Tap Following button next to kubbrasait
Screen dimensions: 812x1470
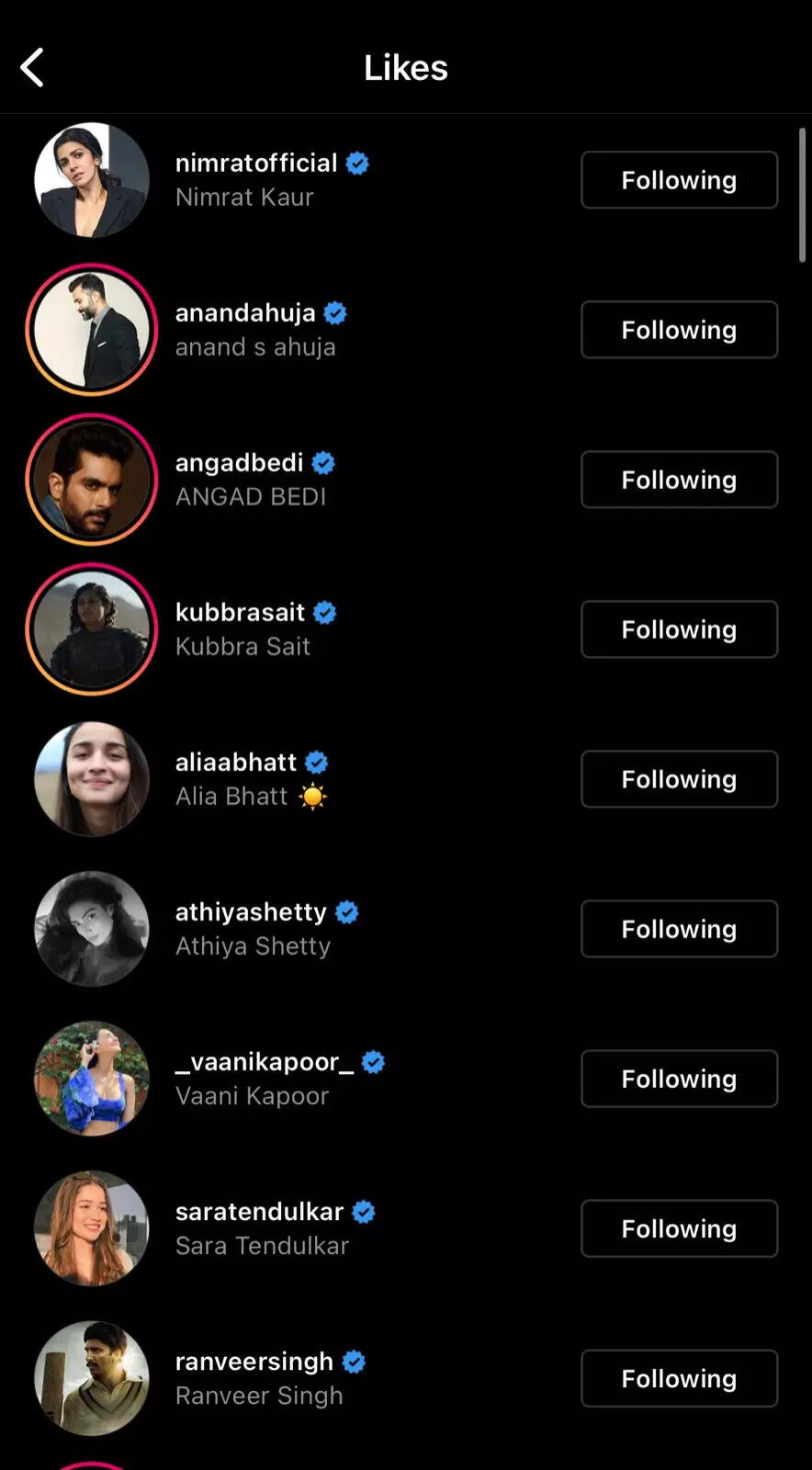point(679,629)
